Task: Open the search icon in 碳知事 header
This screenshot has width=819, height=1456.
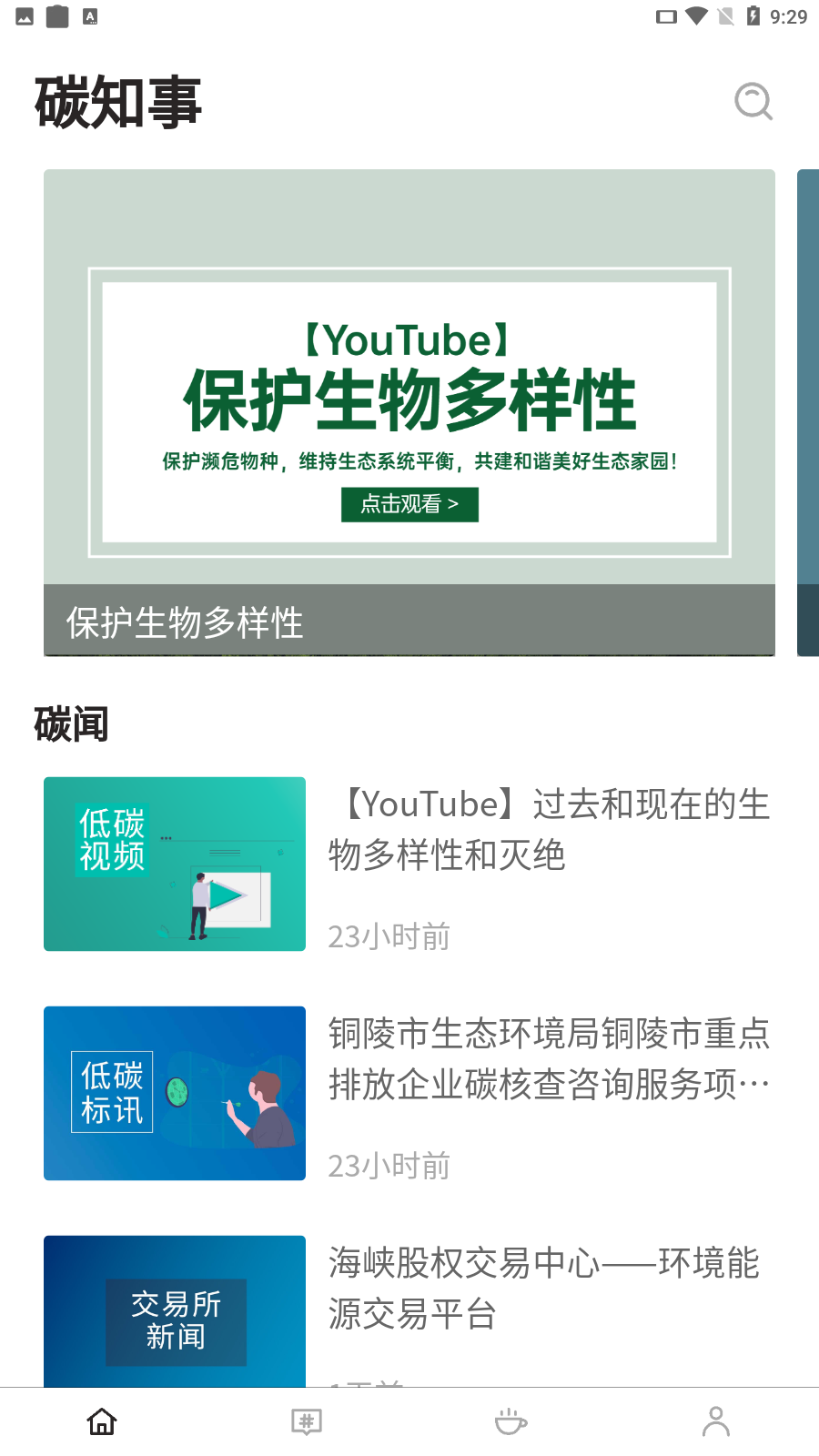Action: (x=753, y=103)
